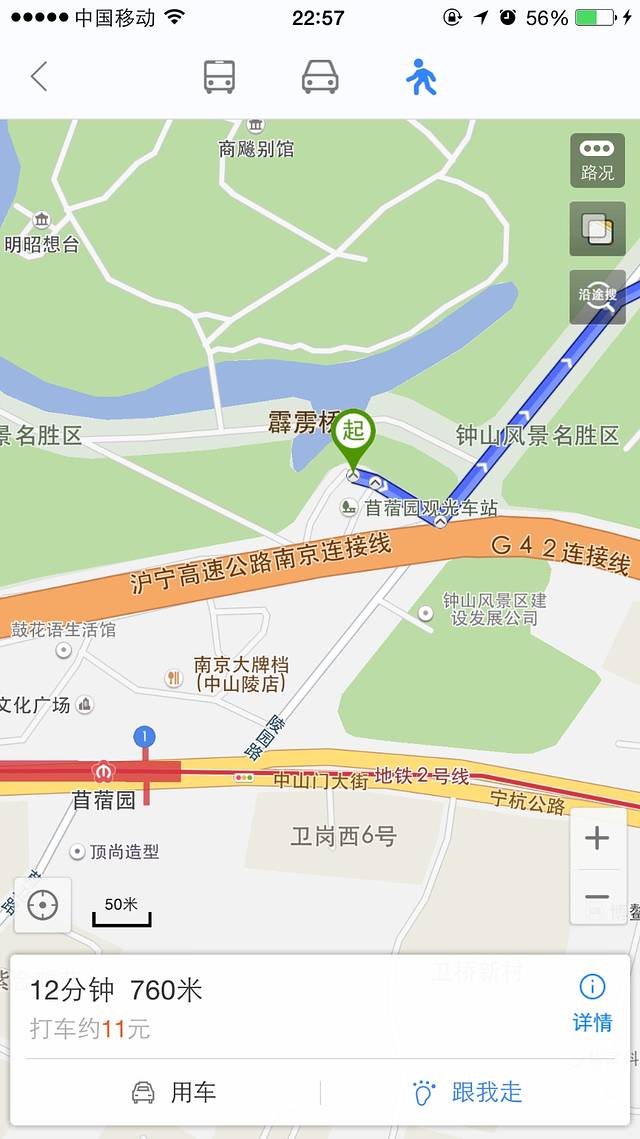Center map on my current location
The image size is (640, 1139).
[43, 905]
